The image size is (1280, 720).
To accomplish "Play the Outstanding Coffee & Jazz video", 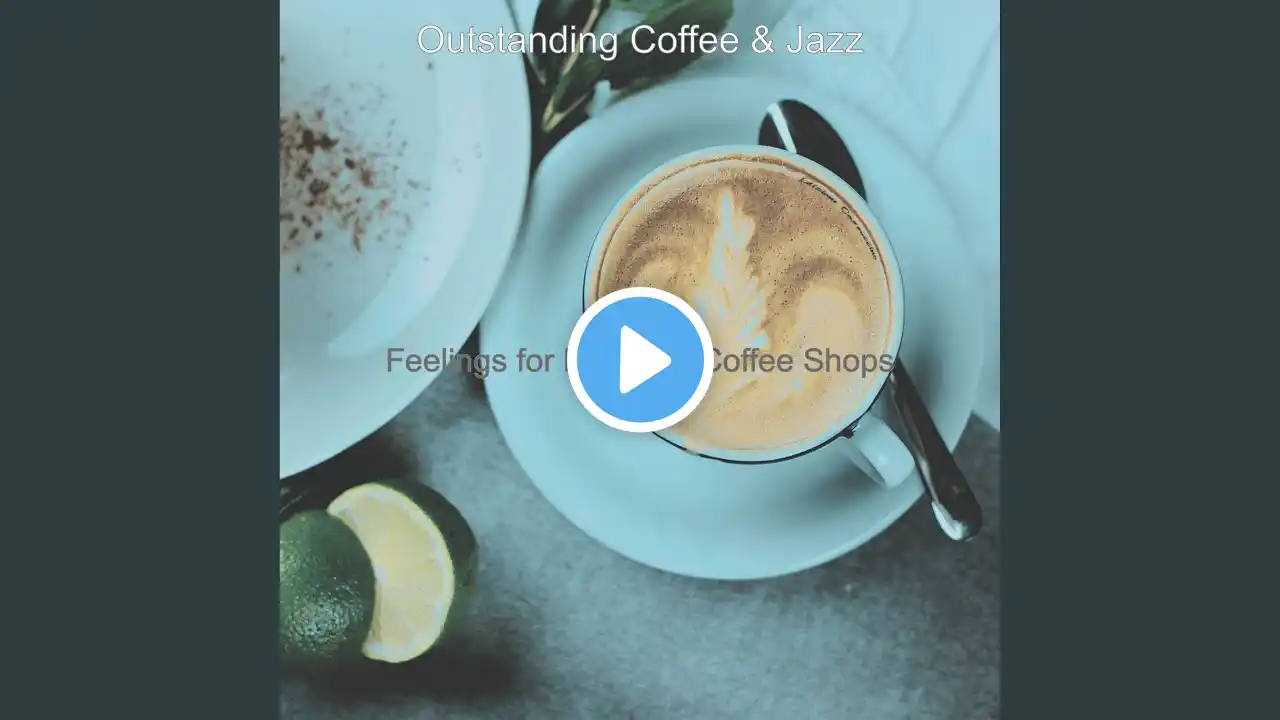I will pyautogui.click(x=640, y=360).
